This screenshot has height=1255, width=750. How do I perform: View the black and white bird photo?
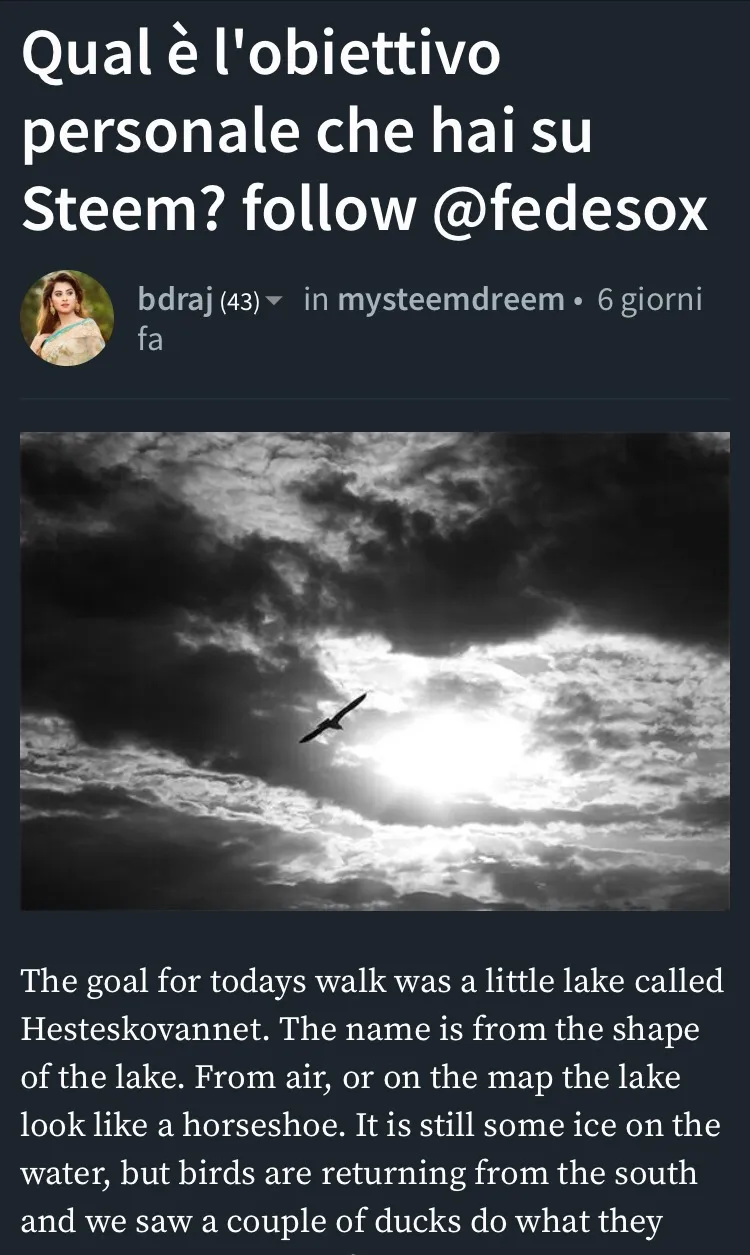pos(375,671)
